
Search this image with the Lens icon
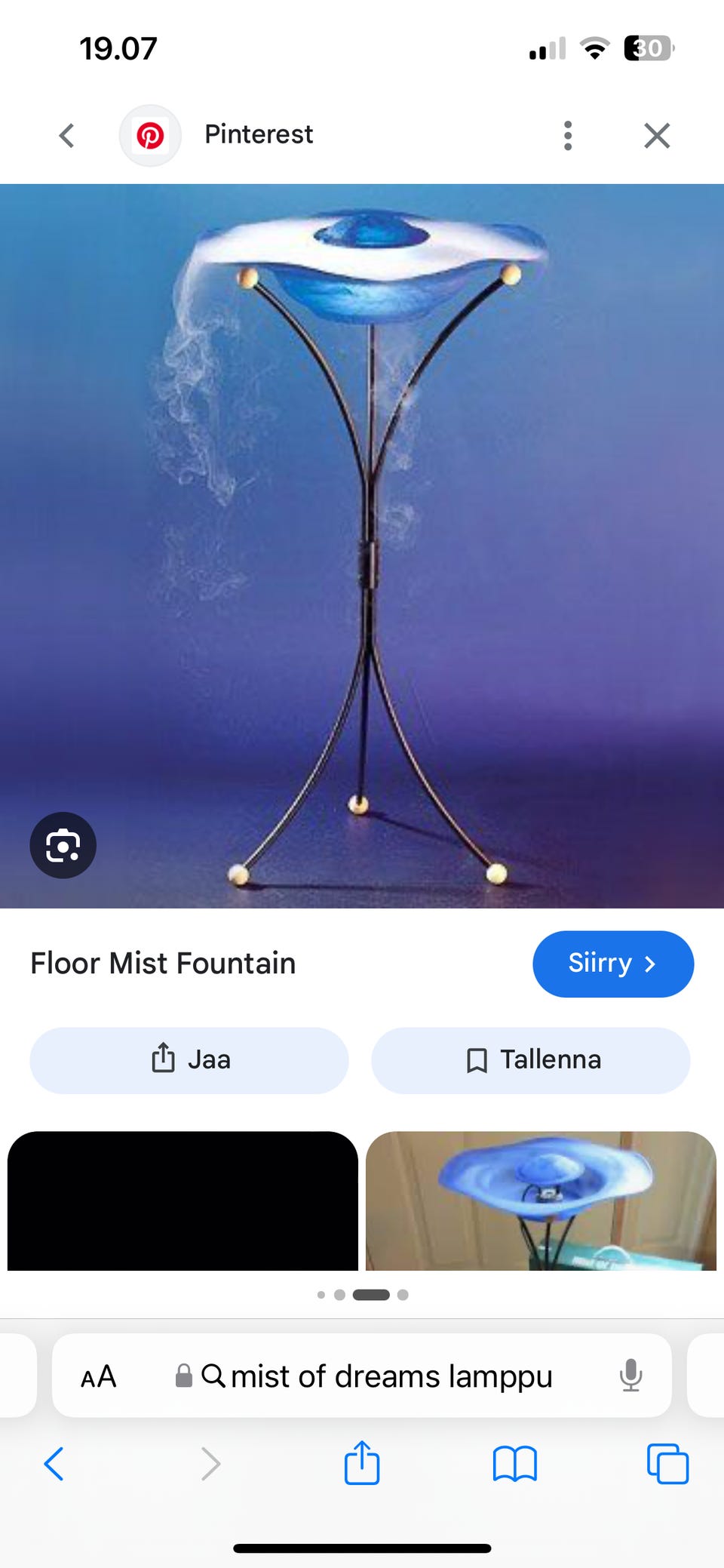point(63,845)
